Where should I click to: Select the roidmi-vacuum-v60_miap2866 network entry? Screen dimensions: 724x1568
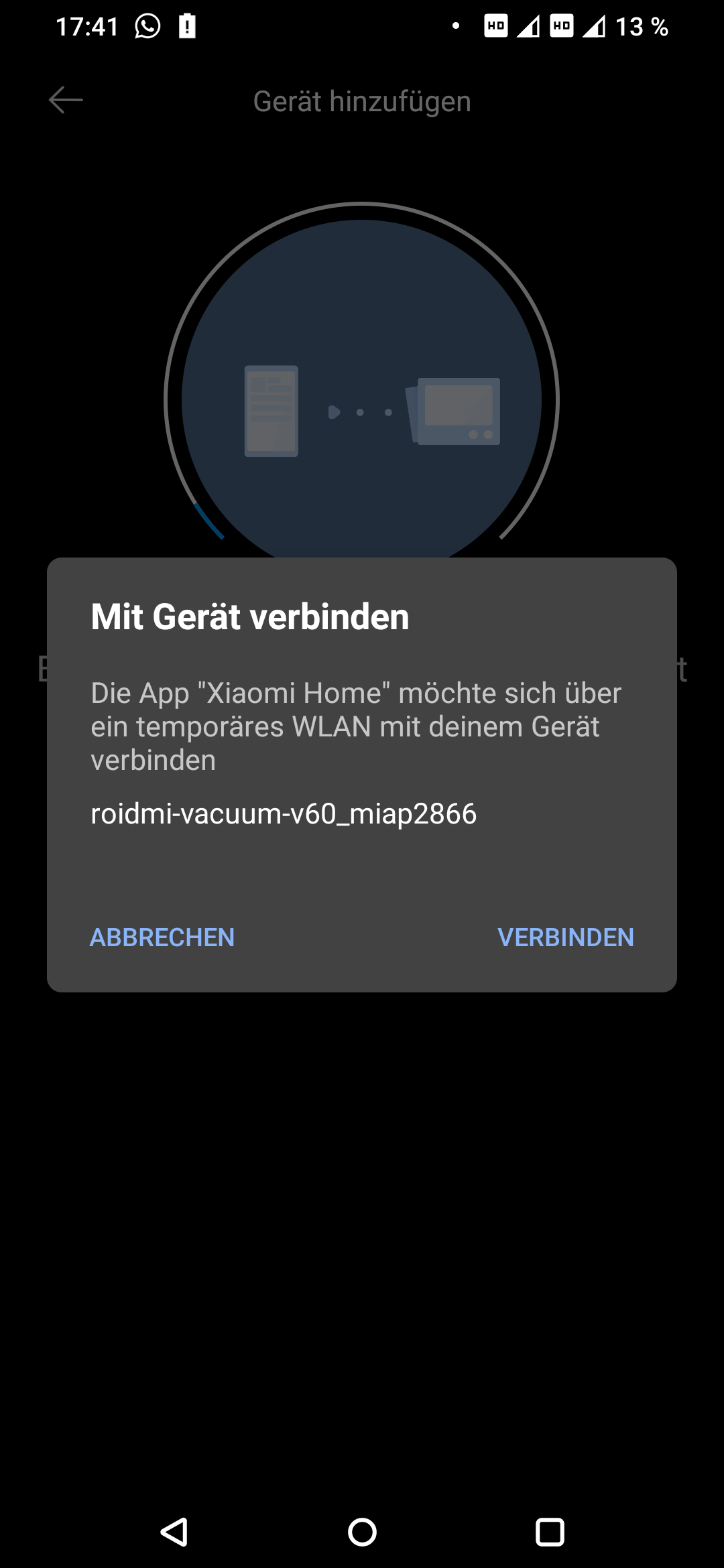coord(284,813)
